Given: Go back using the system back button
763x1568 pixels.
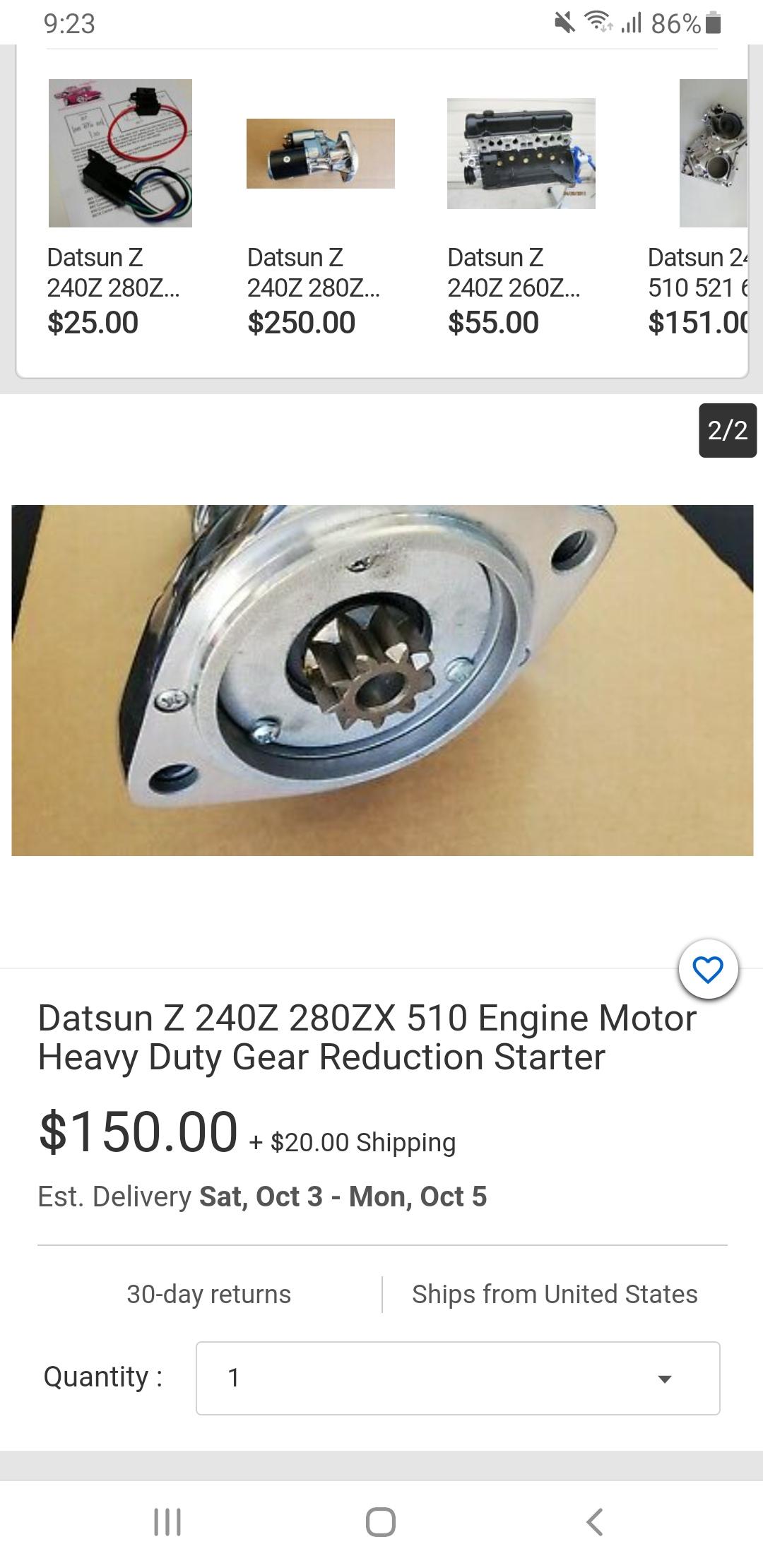Looking at the screenshot, I should pos(595,1521).
